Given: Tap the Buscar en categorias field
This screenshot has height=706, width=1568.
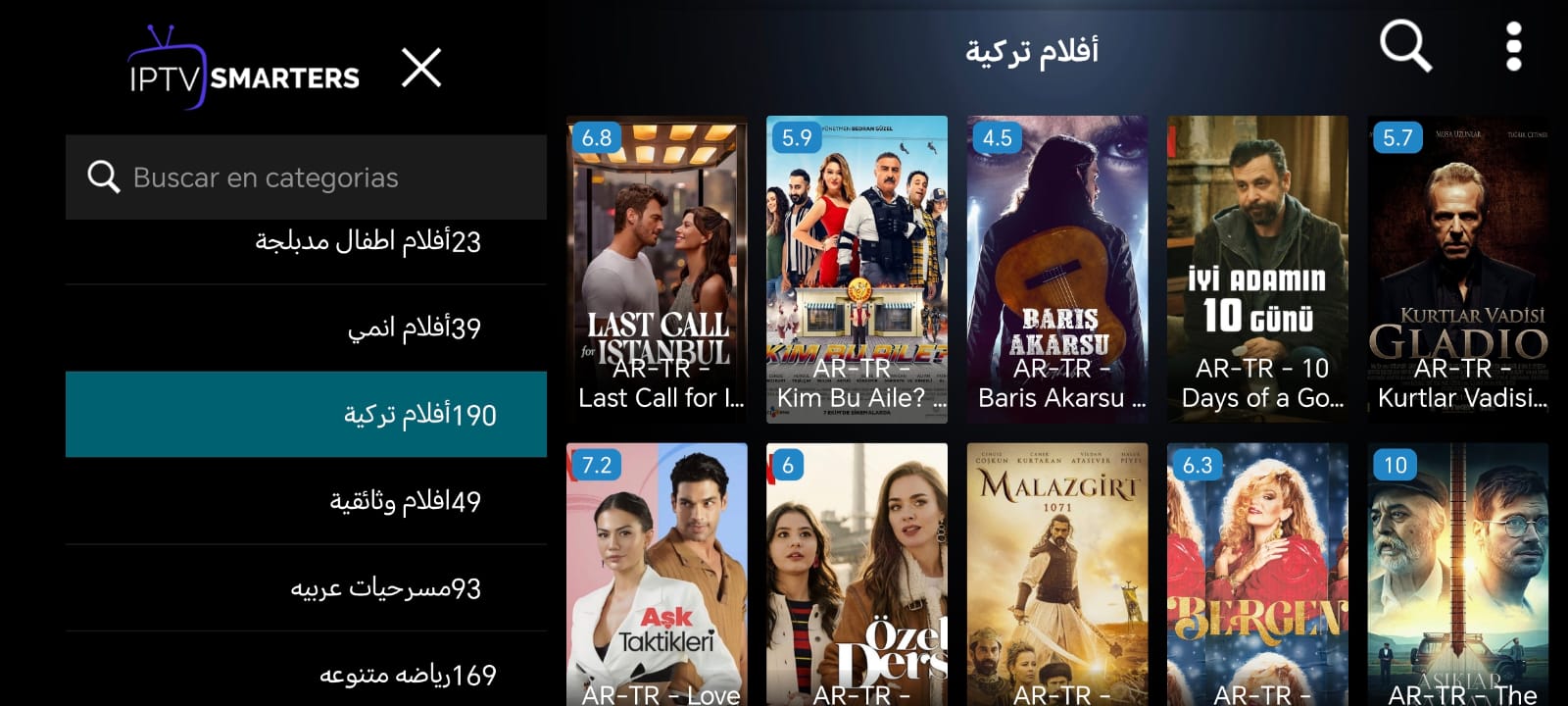Looking at the screenshot, I should coord(306,177).
